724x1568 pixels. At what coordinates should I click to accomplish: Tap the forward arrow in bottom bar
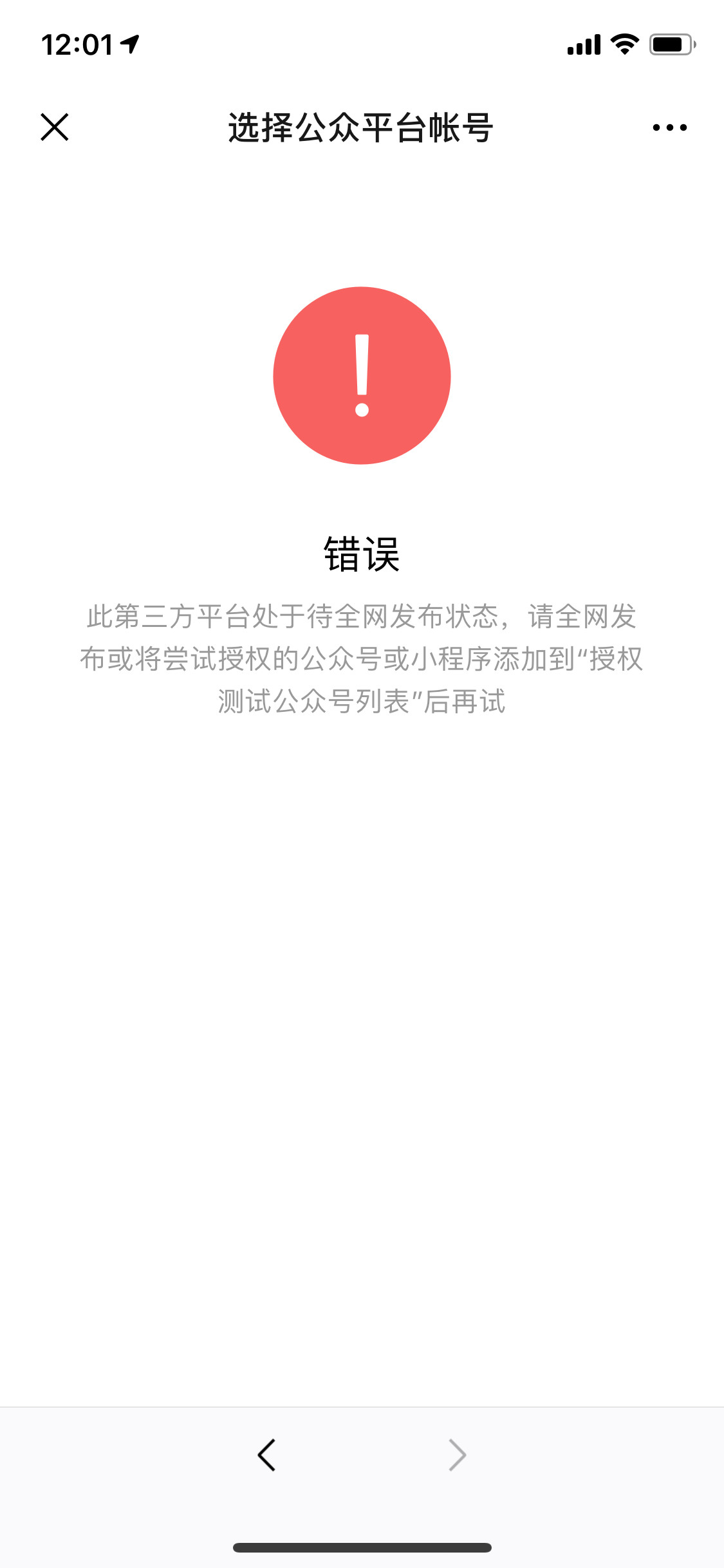(457, 1455)
